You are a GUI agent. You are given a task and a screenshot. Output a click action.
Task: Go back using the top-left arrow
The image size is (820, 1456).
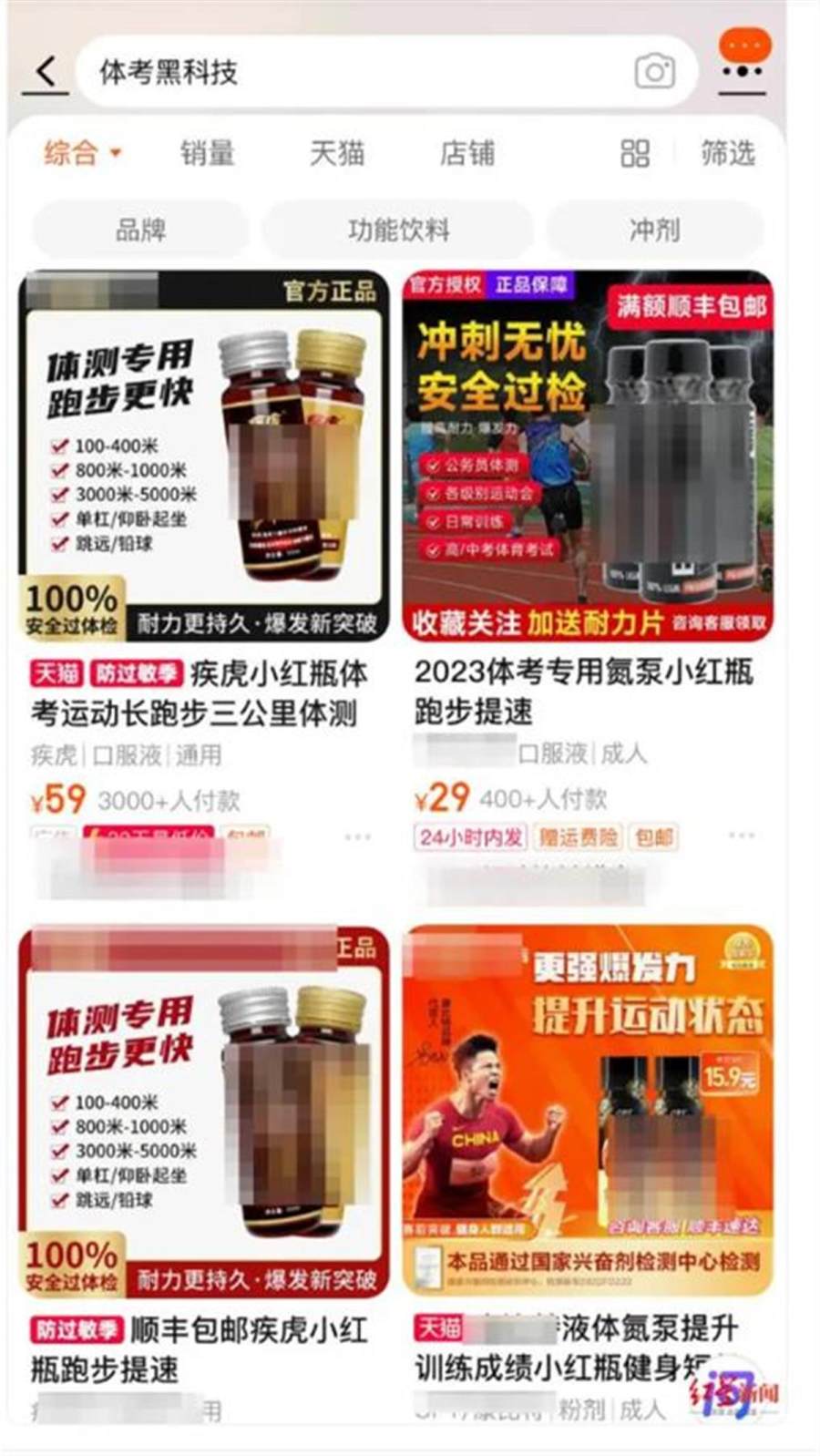pyautogui.click(x=46, y=71)
